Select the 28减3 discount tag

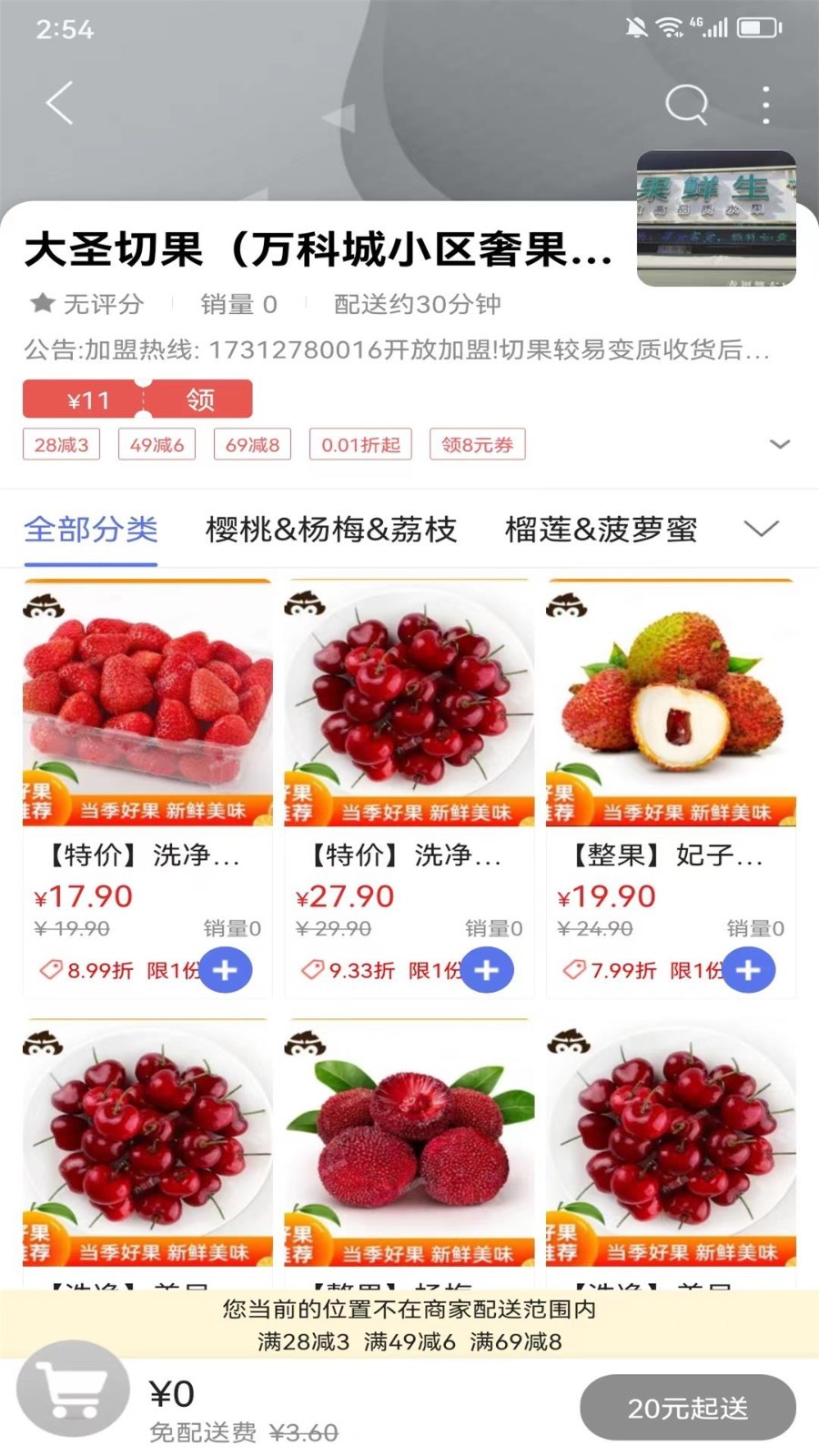[60, 444]
